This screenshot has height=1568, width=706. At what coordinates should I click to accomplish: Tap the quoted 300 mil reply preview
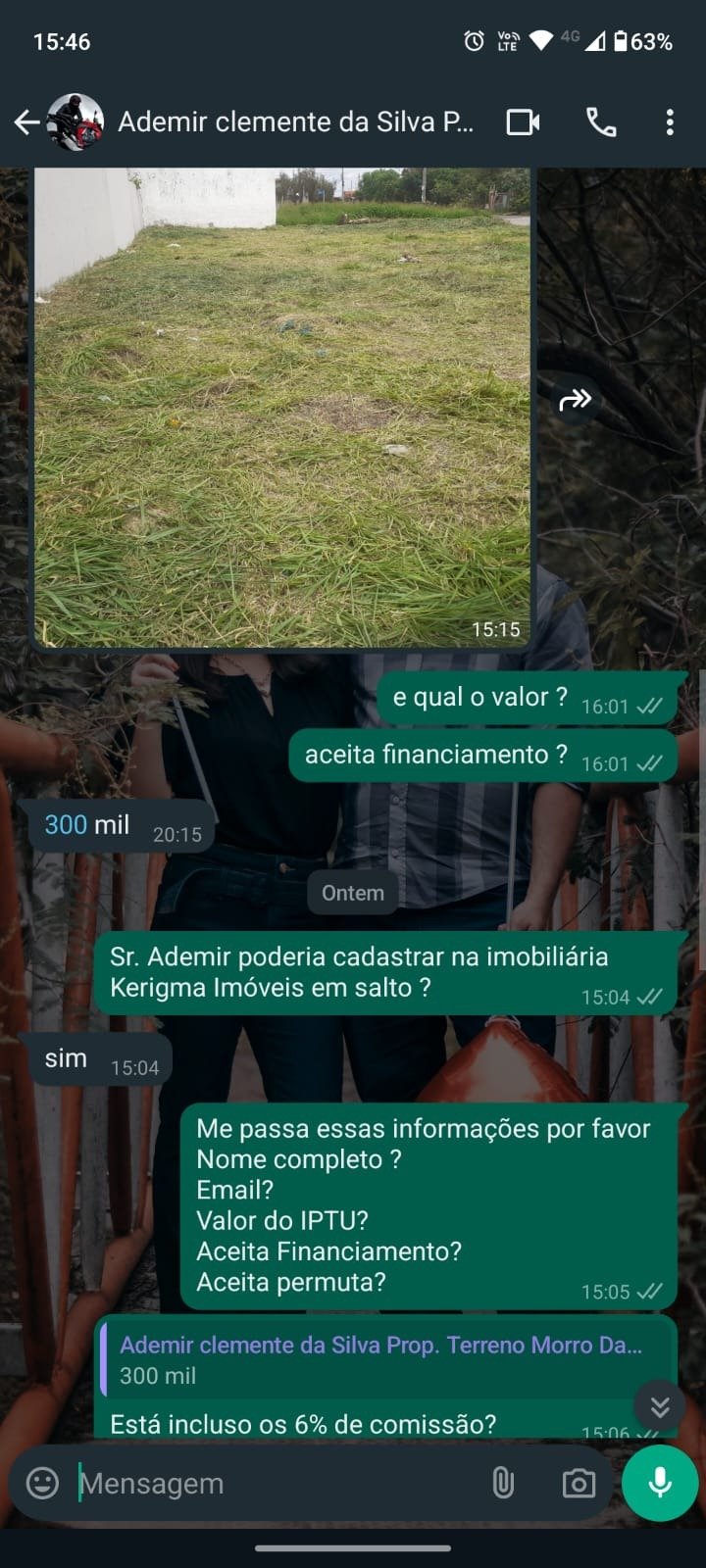tap(382, 1360)
